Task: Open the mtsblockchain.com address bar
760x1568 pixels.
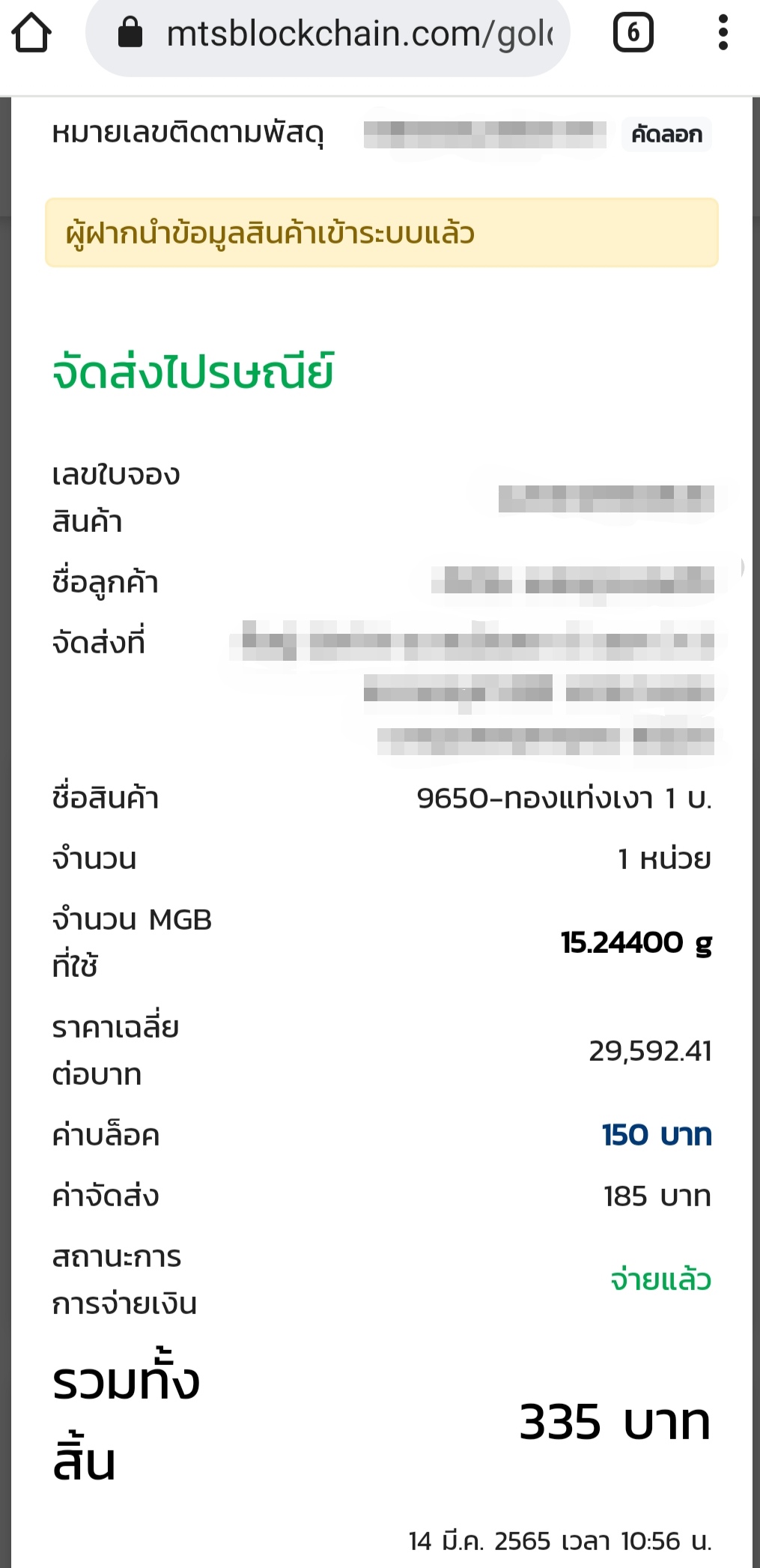Action: (x=328, y=34)
